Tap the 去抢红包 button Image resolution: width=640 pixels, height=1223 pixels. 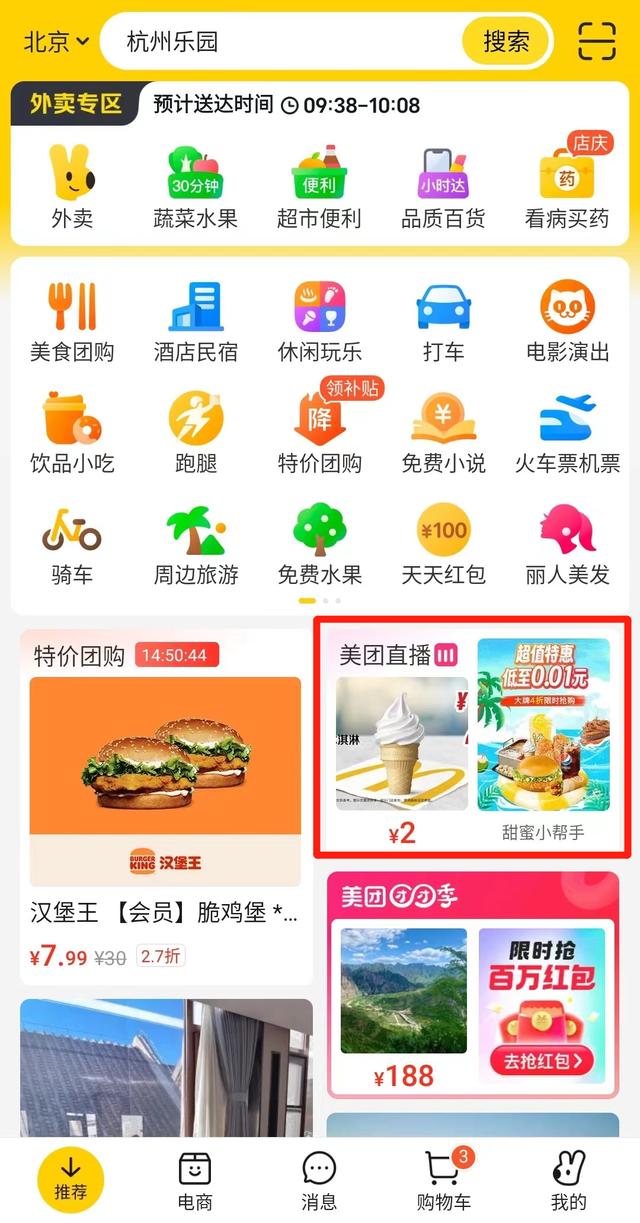(541, 1060)
